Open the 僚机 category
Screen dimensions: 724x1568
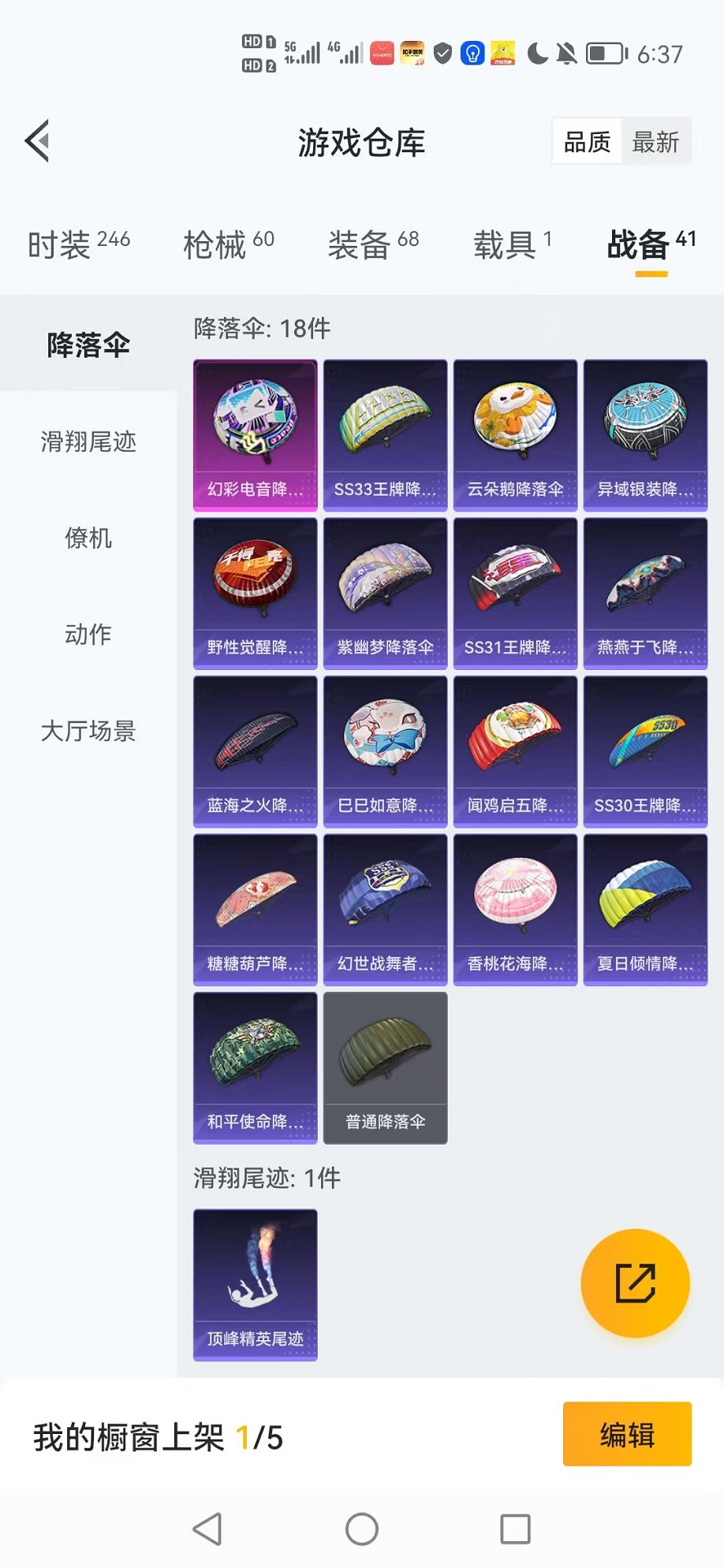tap(88, 538)
